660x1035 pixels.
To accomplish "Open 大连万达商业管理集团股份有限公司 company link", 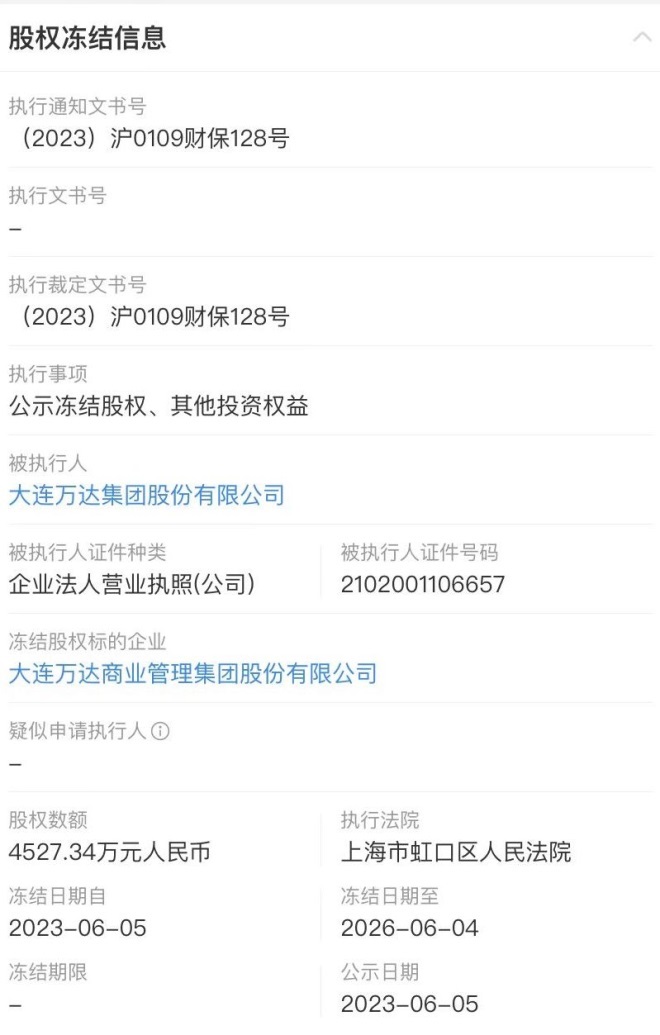I will click(193, 673).
